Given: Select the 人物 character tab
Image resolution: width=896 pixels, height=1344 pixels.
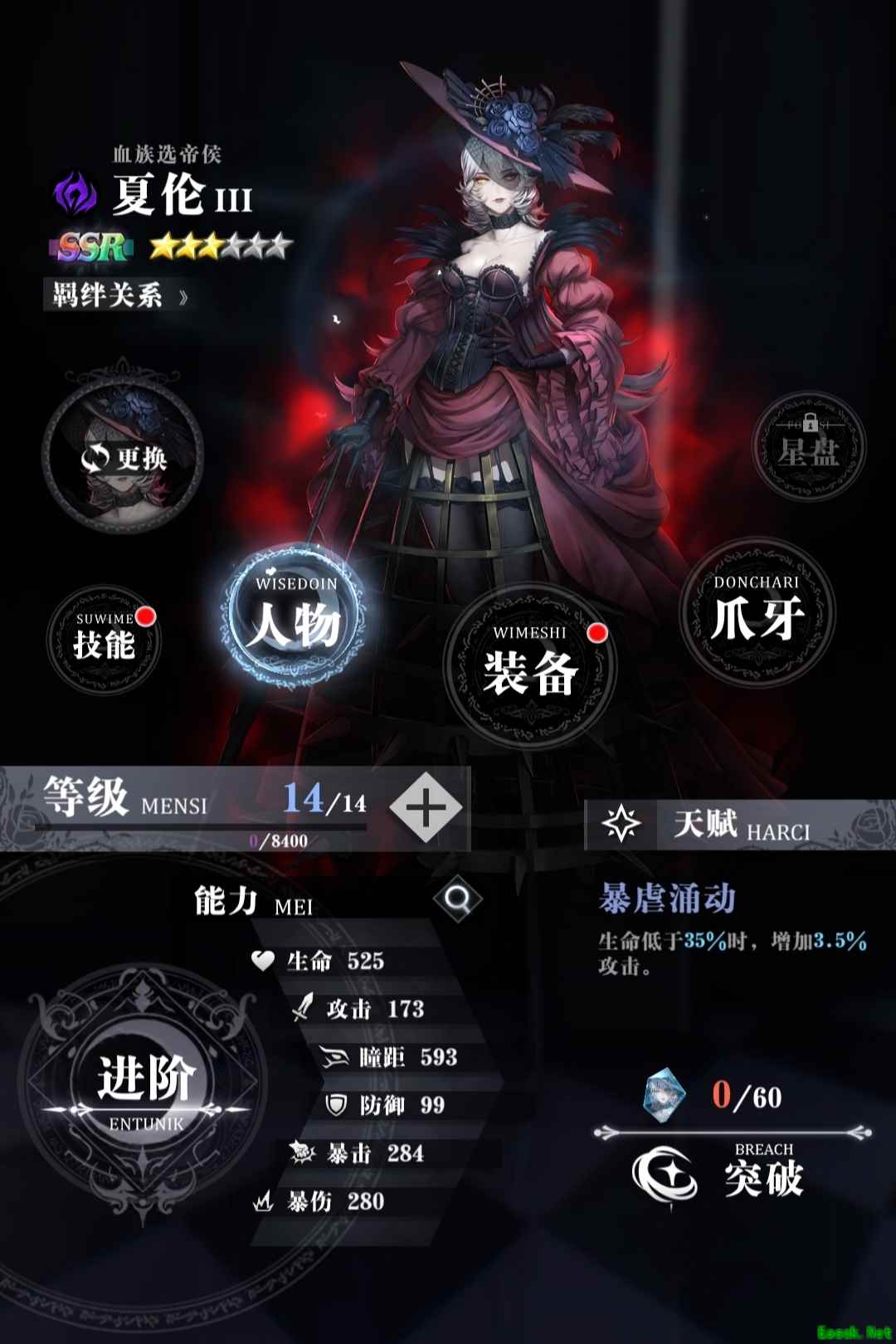Looking at the screenshot, I should click(x=293, y=616).
